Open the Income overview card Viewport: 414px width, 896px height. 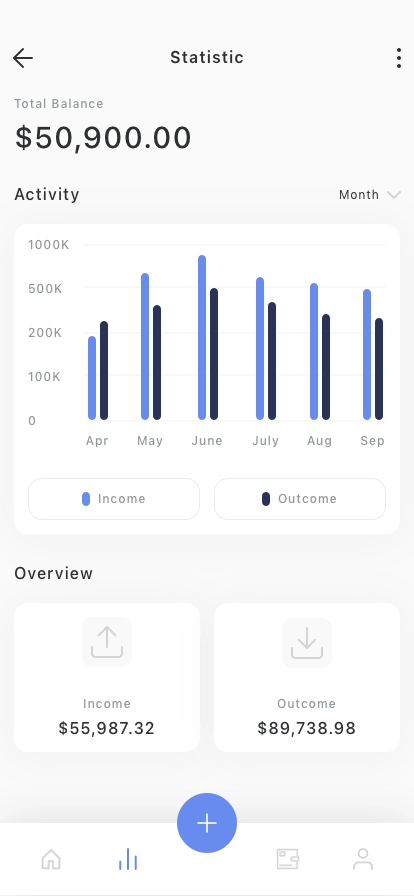pos(107,677)
